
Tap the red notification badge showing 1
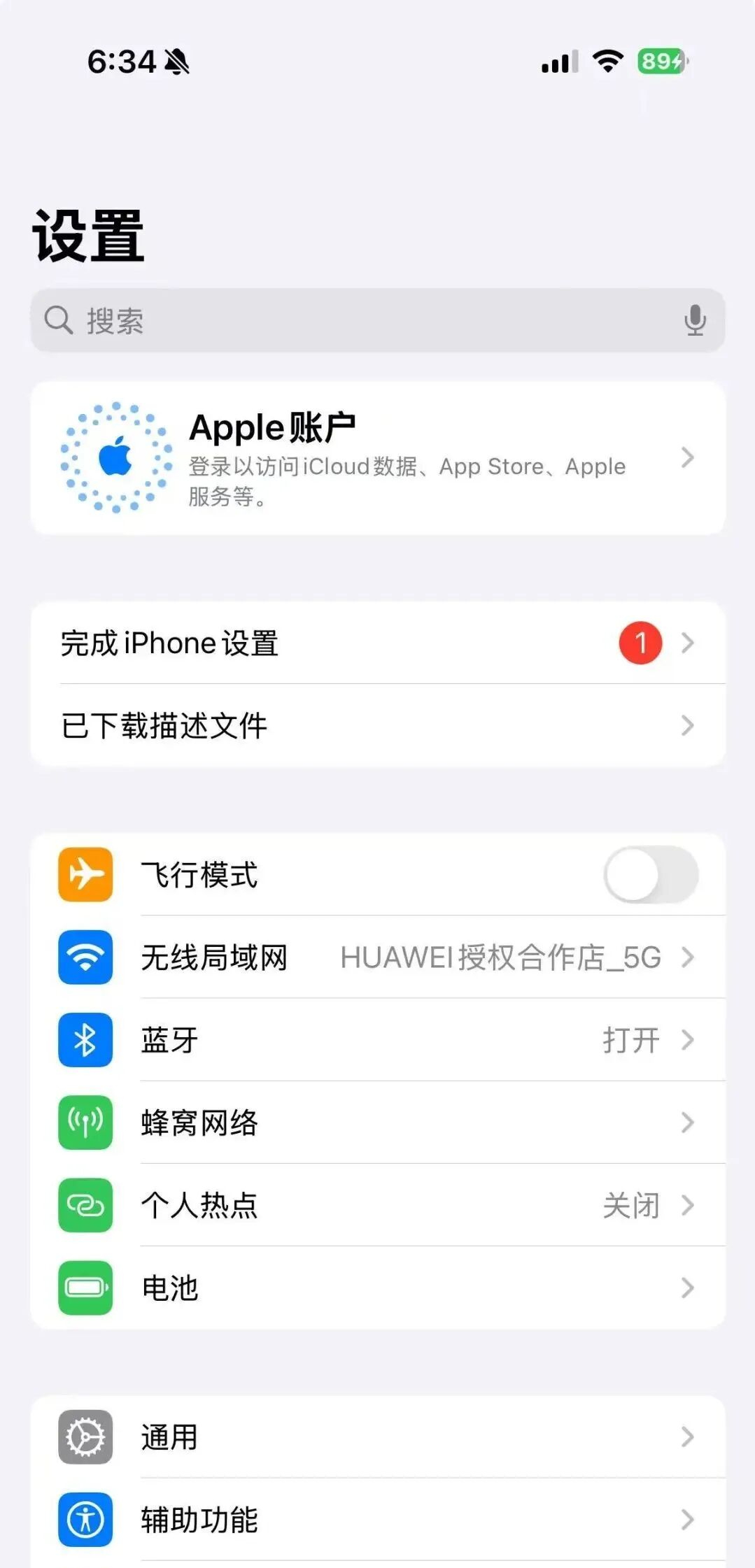(639, 643)
